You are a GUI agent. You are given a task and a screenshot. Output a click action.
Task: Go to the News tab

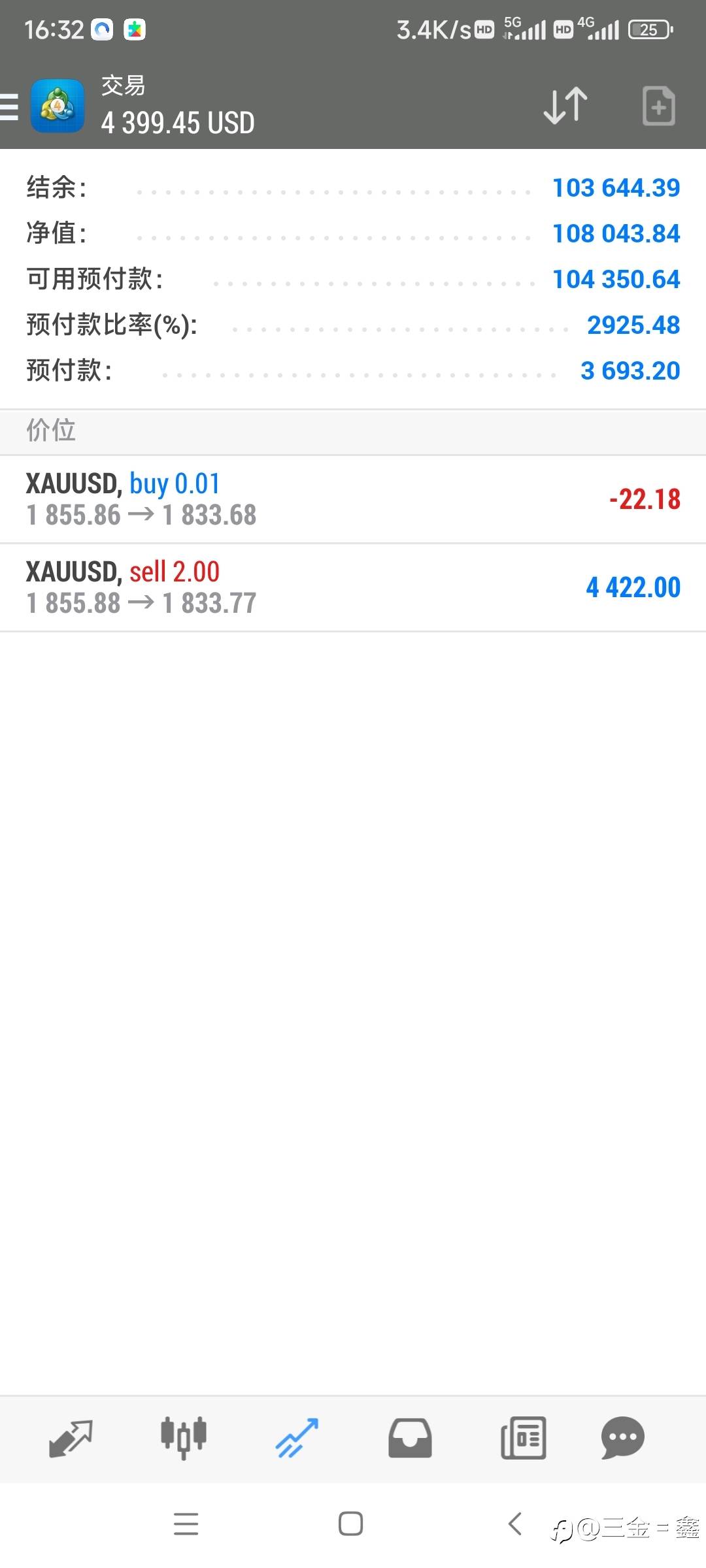coord(523,1439)
